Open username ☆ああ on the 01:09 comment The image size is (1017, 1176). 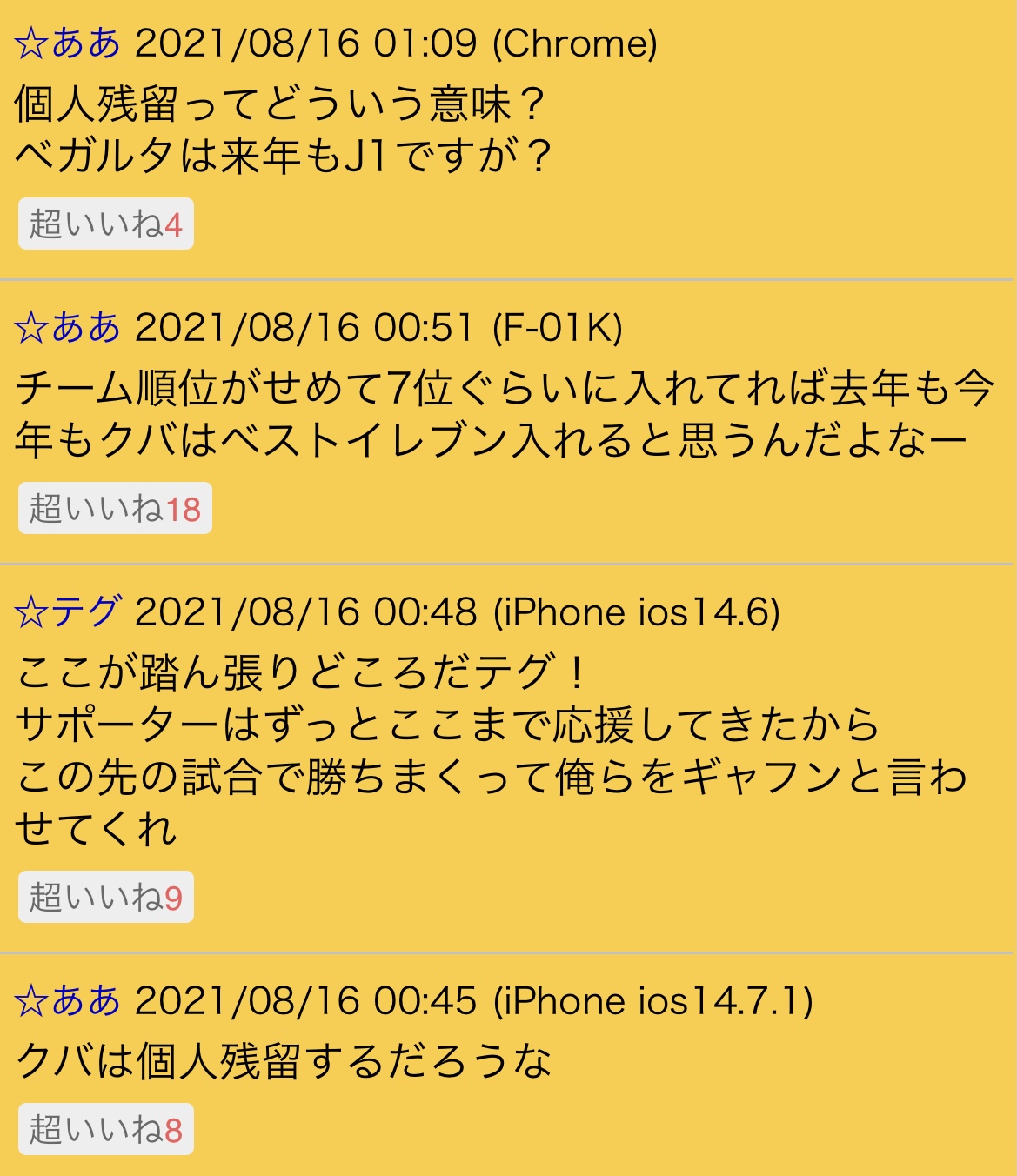coord(67,43)
